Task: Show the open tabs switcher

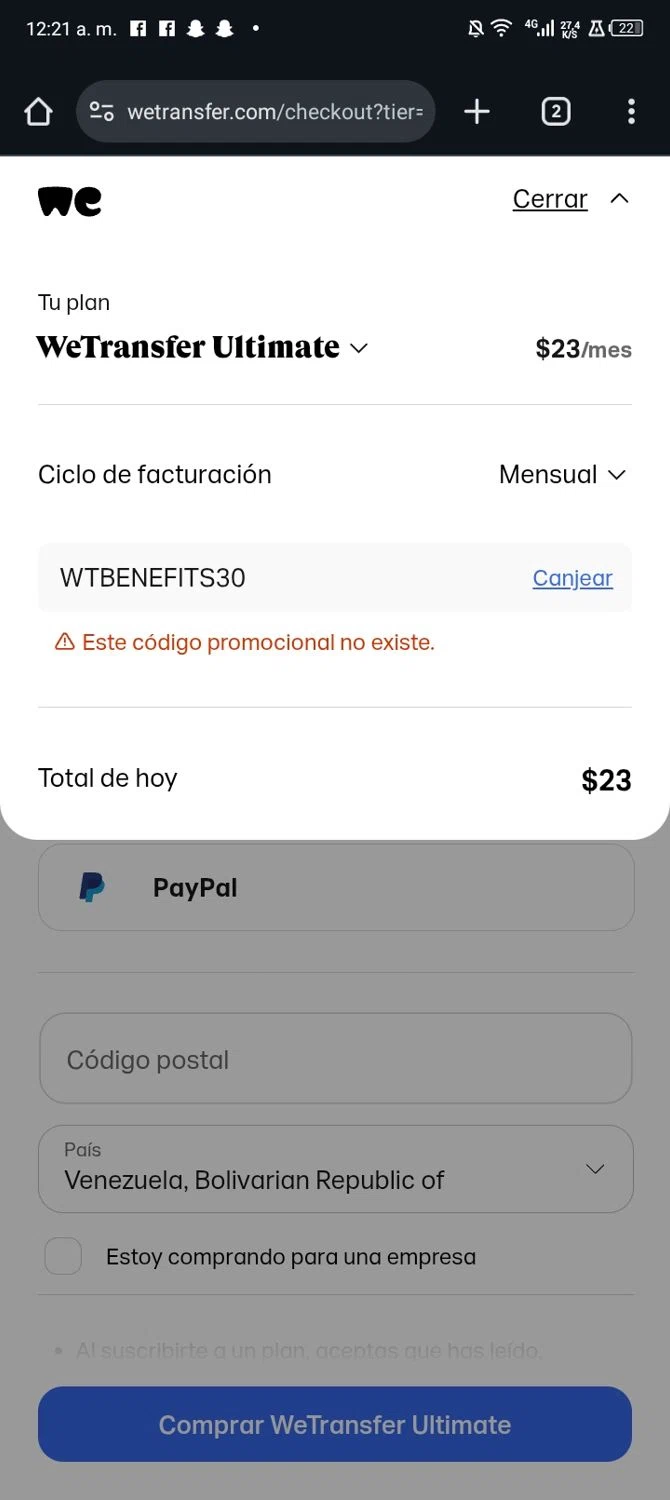Action: [x=555, y=112]
